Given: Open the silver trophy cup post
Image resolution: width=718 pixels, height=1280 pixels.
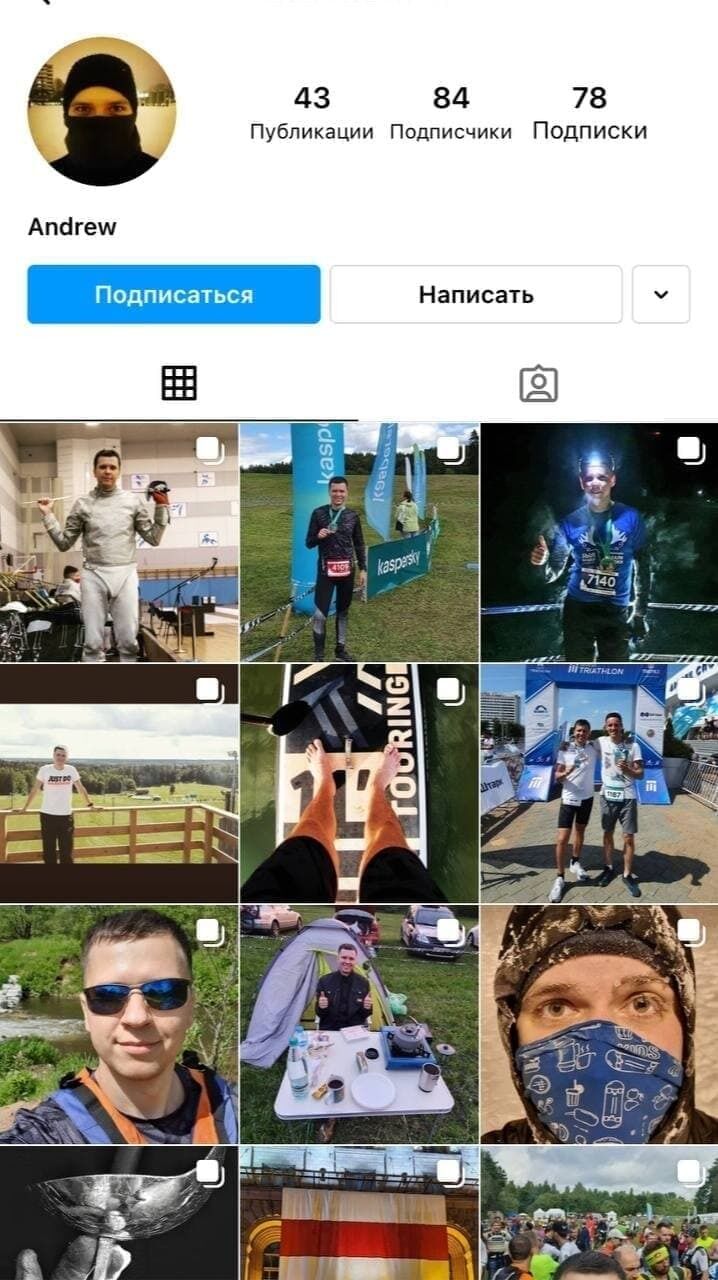Looking at the screenshot, I should (119, 1213).
